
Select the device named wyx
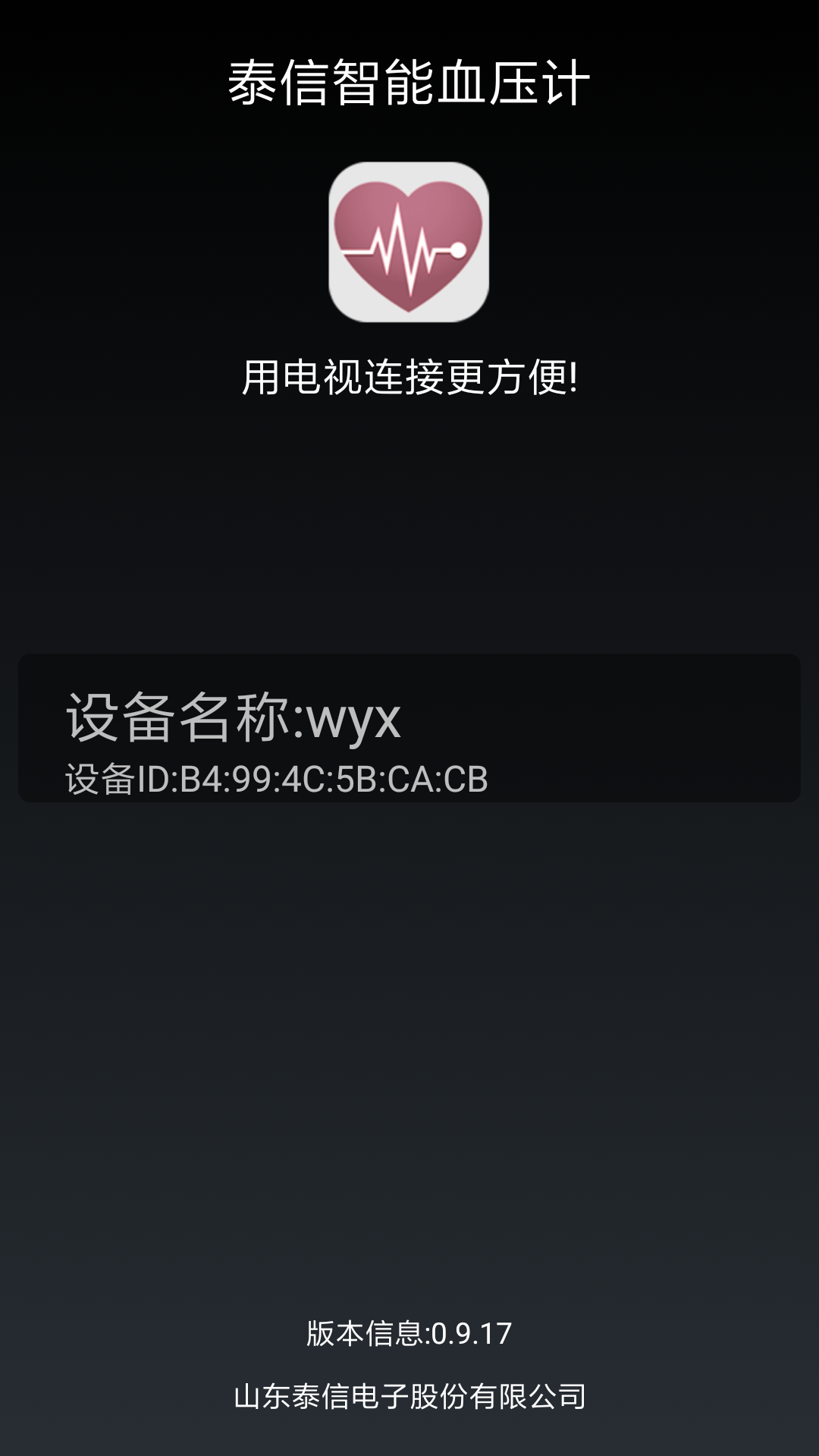pyautogui.click(x=409, y=728)
